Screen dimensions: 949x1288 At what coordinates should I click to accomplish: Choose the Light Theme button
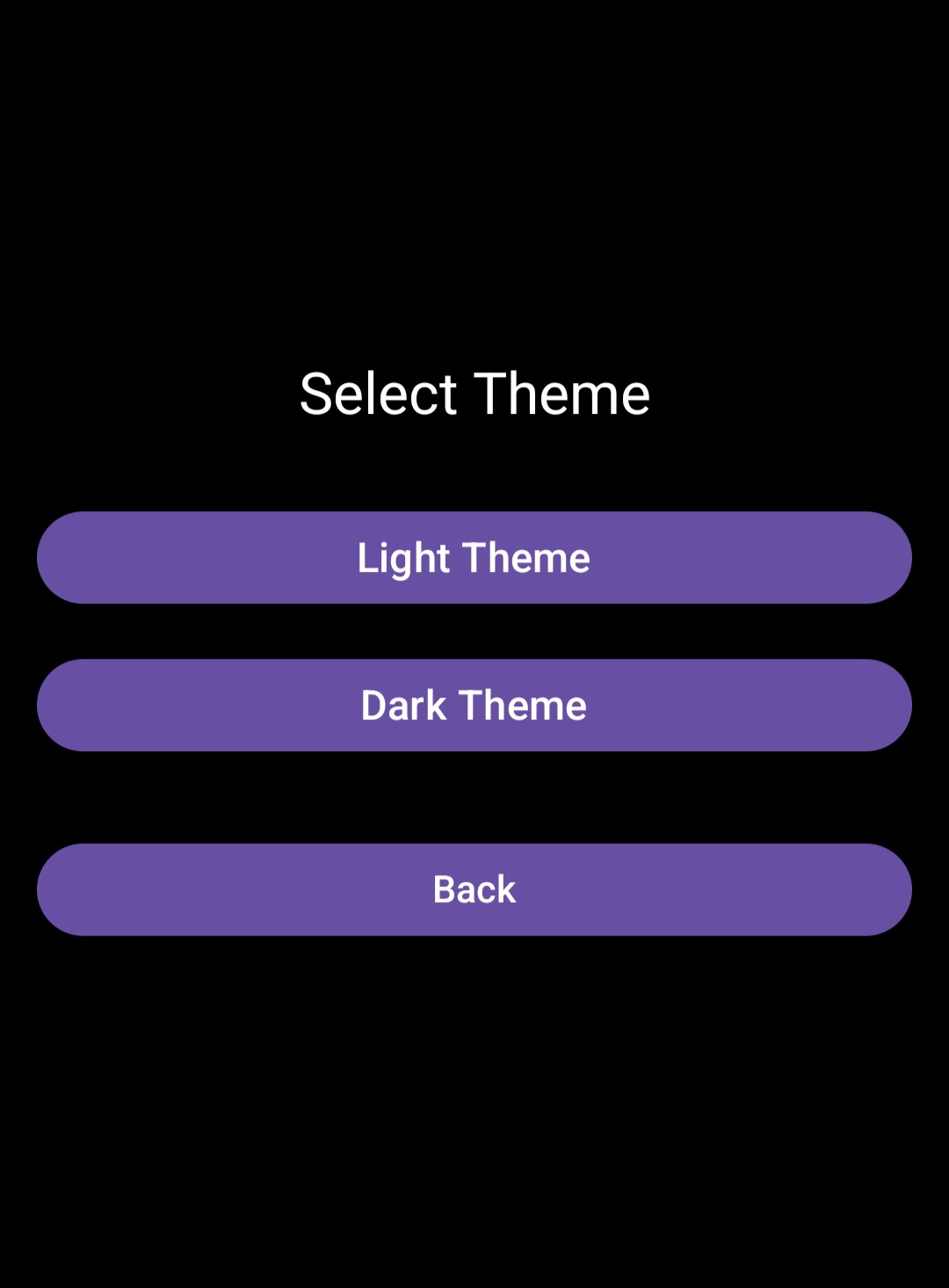pyautogui.click(x=474, y=558)
